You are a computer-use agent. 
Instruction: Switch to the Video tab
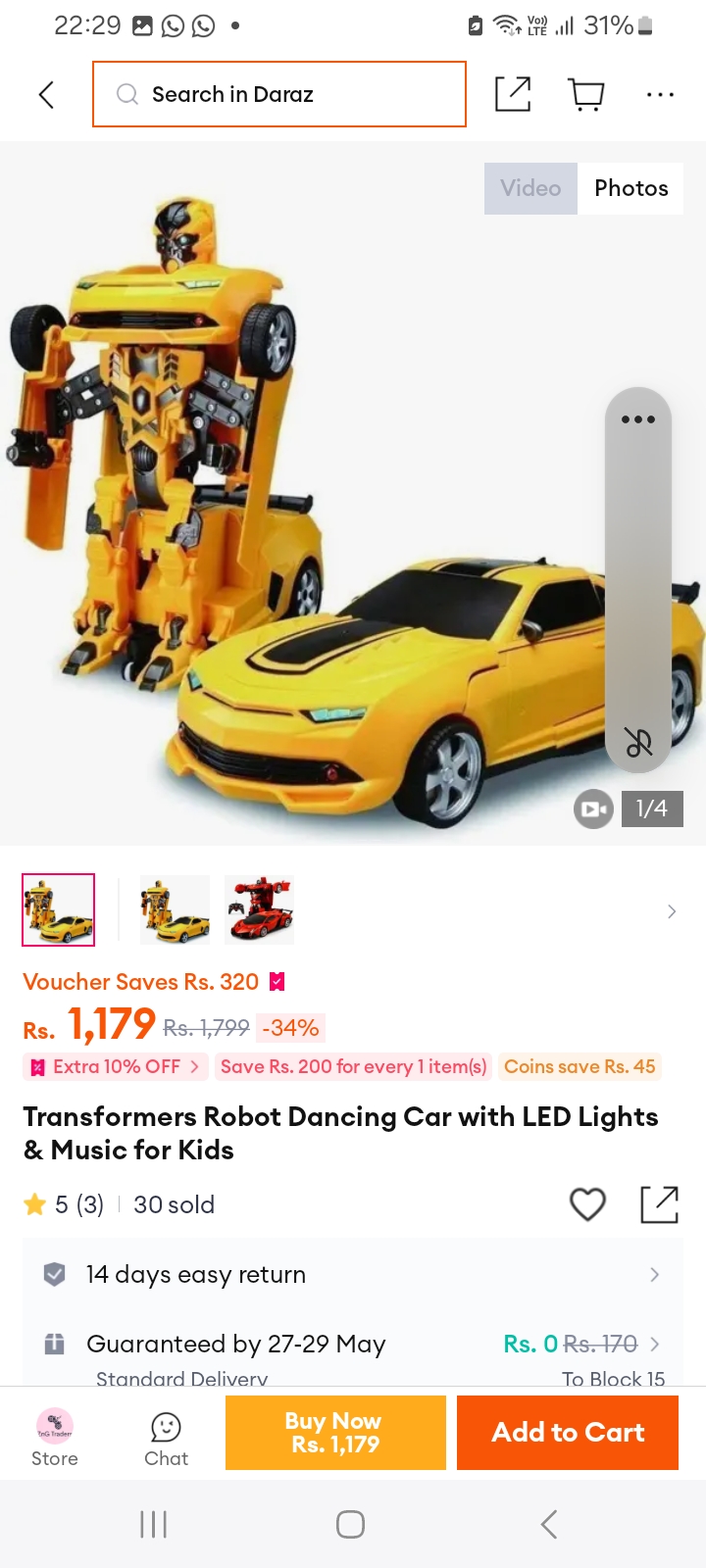(x=530, y=188)
